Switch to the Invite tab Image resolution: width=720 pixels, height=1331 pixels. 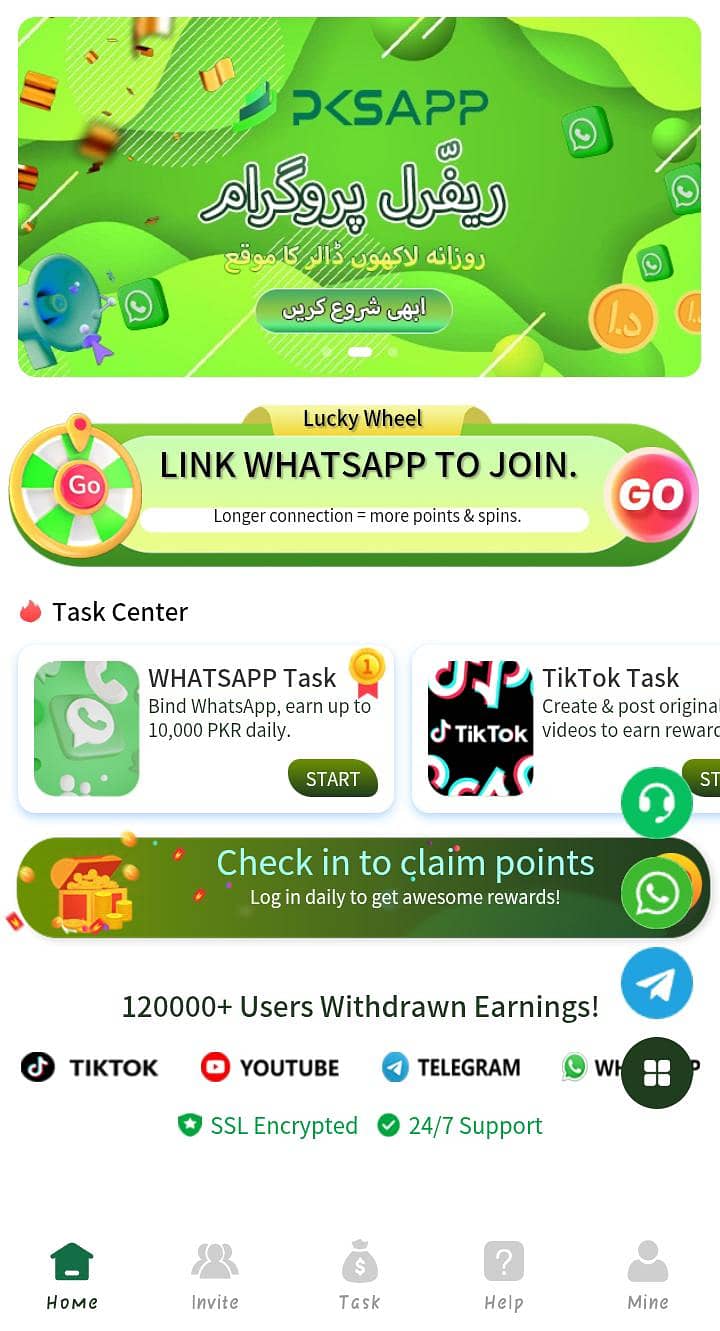pyautogui.click(x=215, y=1275)
